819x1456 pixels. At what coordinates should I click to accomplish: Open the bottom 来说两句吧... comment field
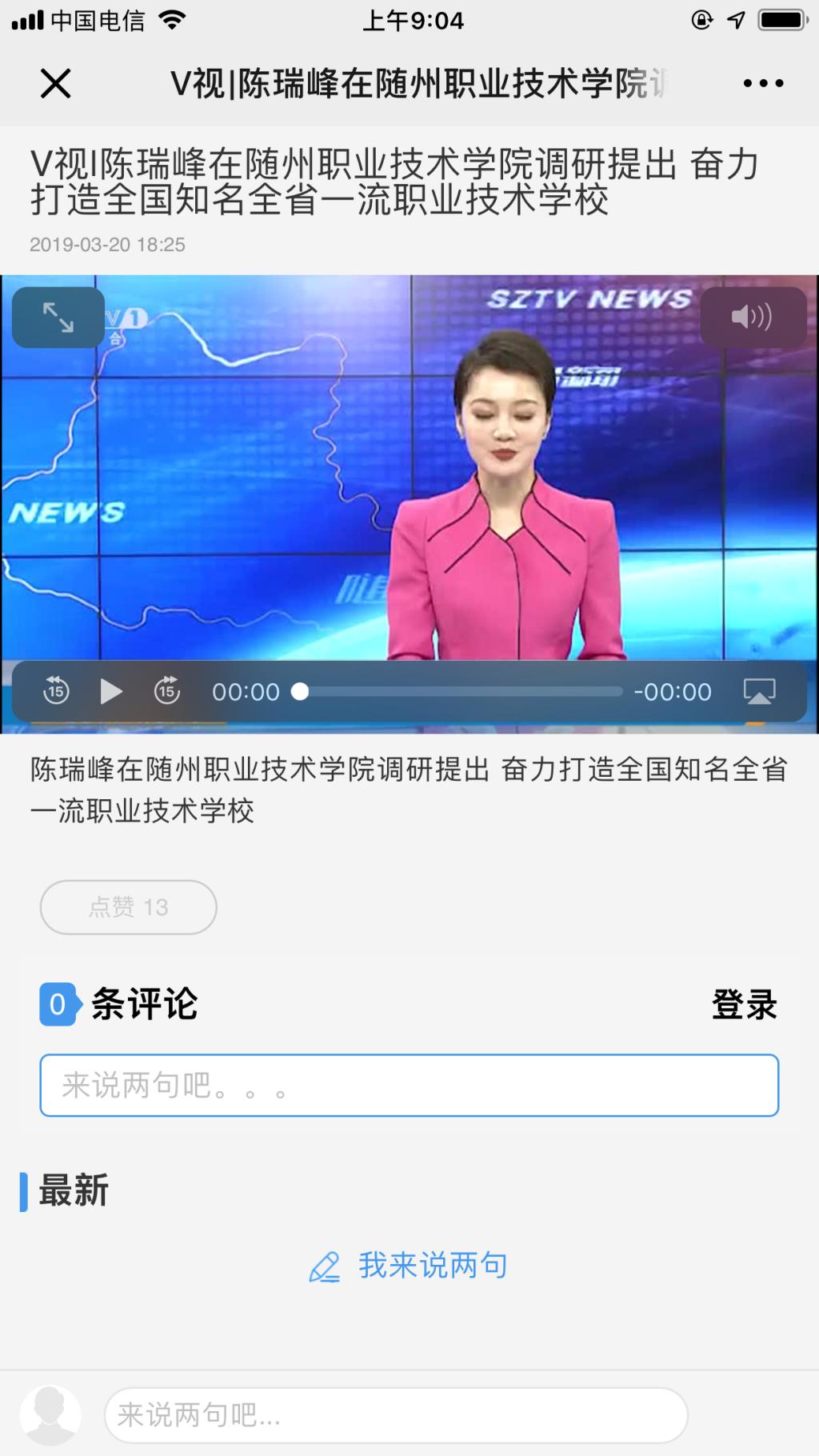point(396,1416)
